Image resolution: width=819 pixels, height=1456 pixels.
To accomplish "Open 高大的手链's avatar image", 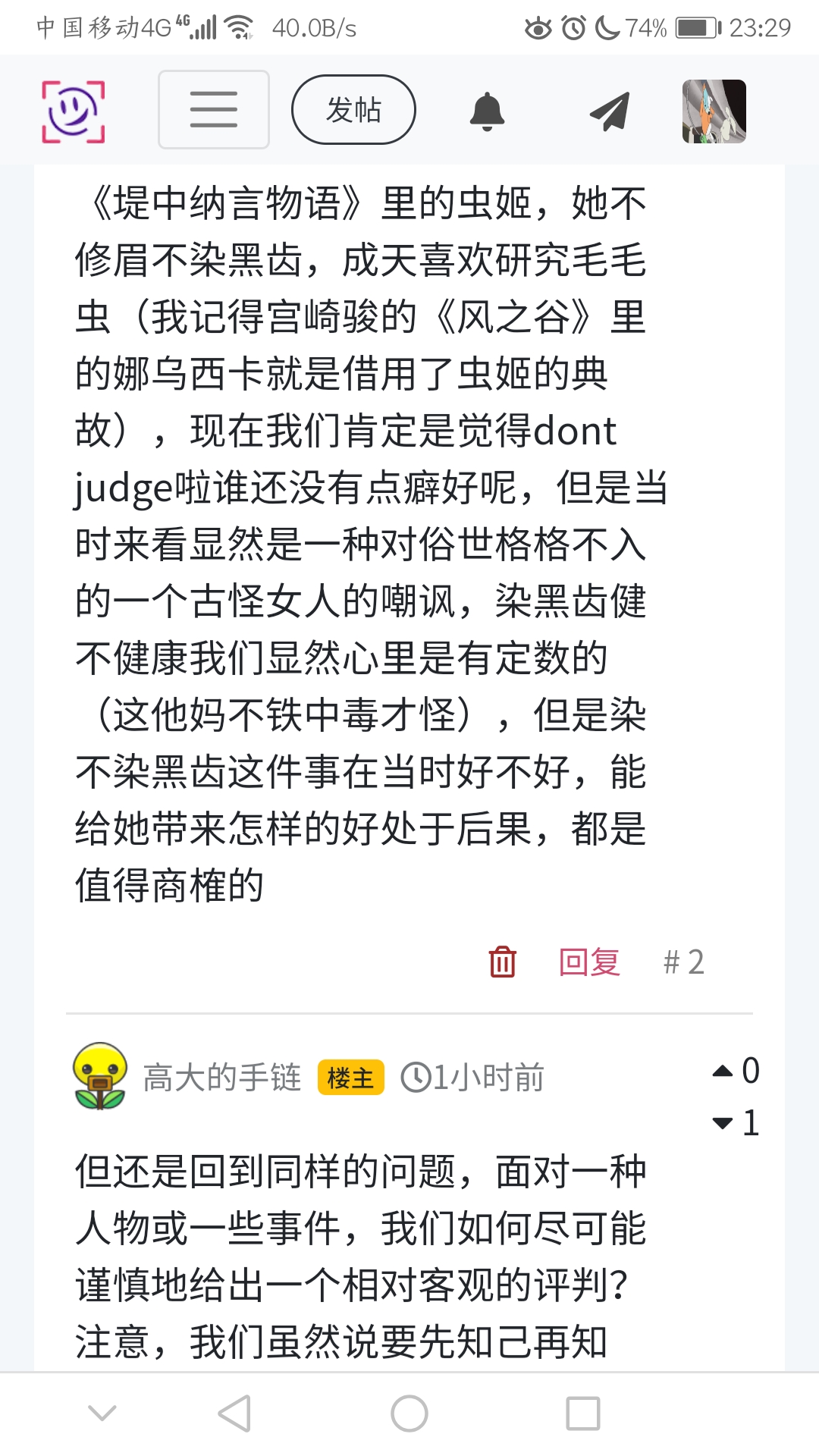I will 100,1076.
